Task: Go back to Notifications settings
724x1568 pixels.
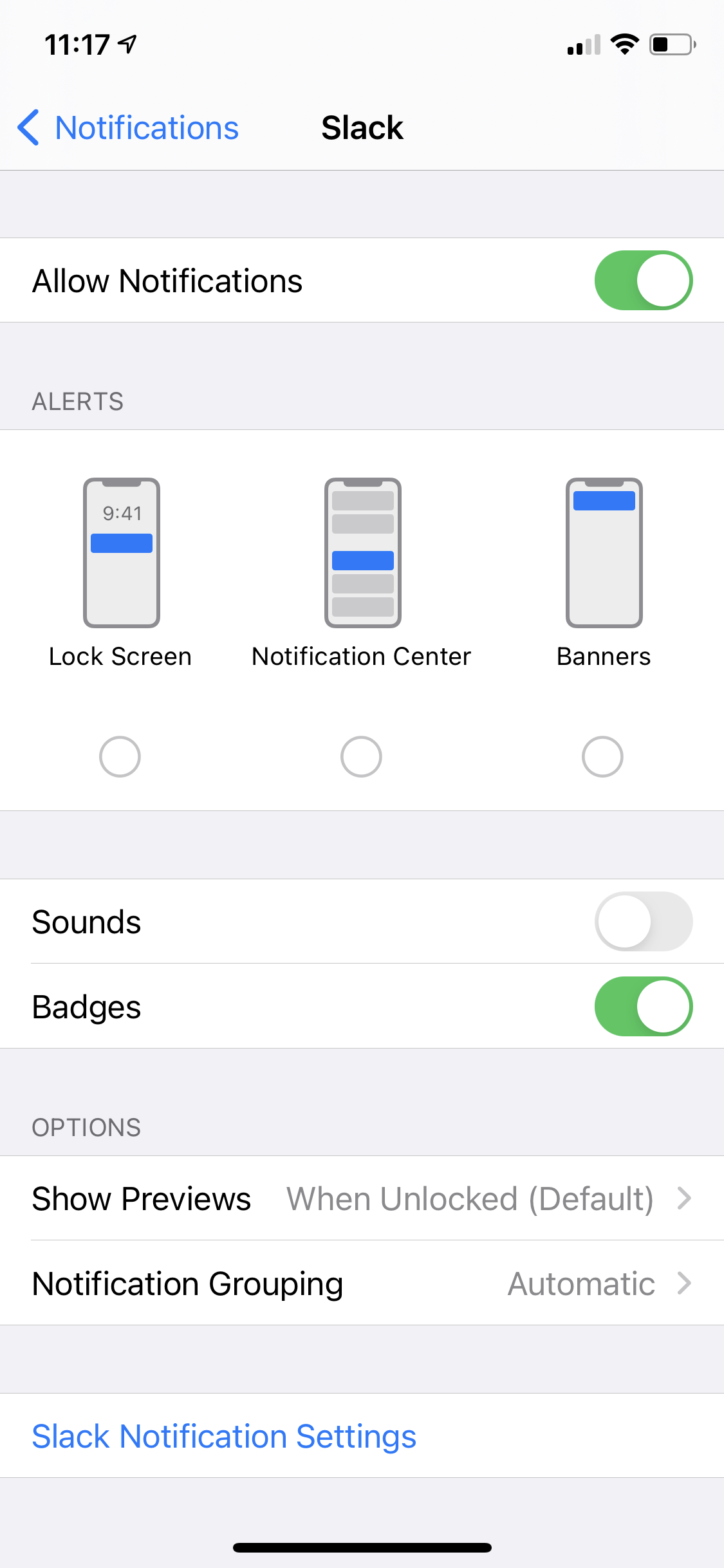Action: tap(129, 127)
